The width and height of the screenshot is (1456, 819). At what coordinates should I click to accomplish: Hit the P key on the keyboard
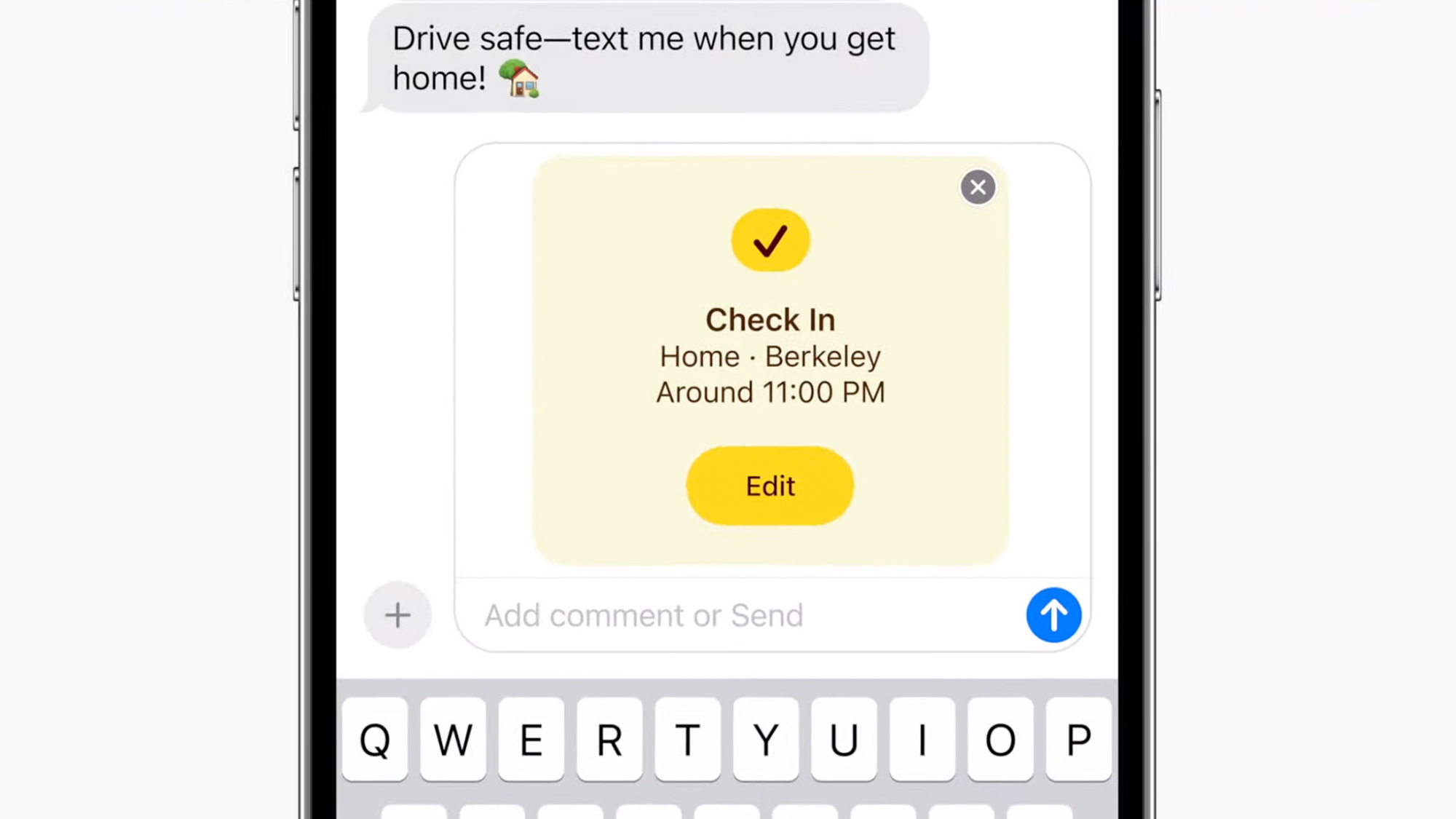click(x=1079, y=740)
